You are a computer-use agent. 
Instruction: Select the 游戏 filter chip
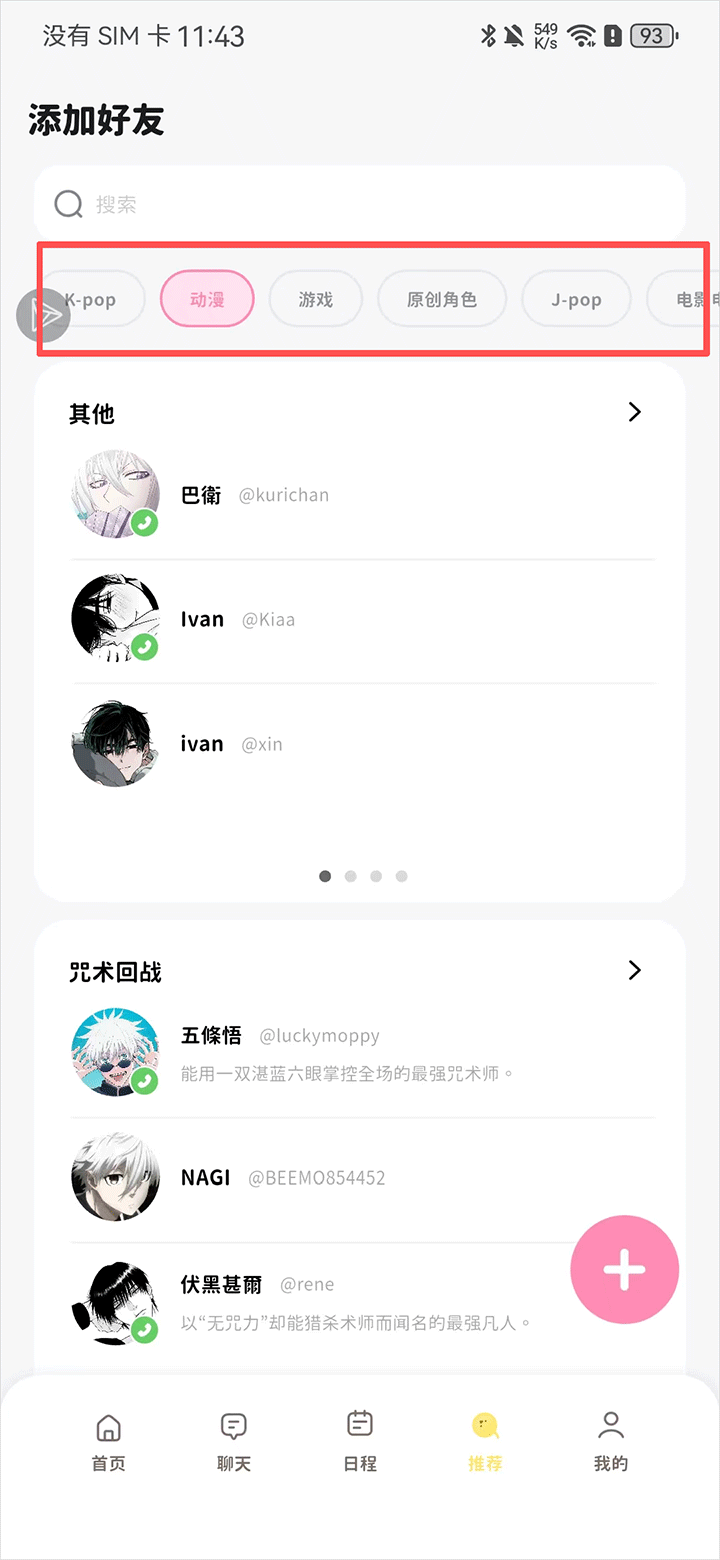click(x=315, y=299)
